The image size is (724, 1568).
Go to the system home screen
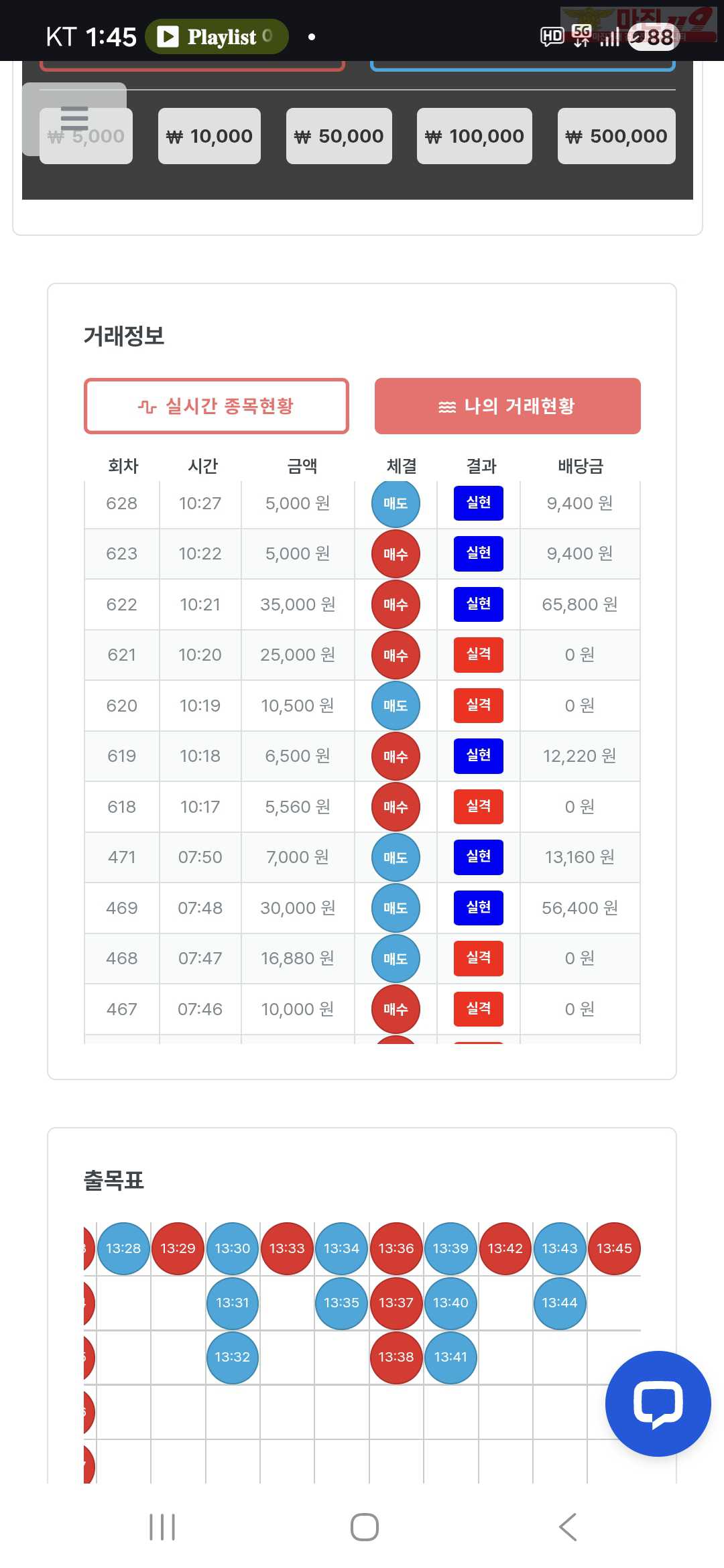click(364, 1527)
